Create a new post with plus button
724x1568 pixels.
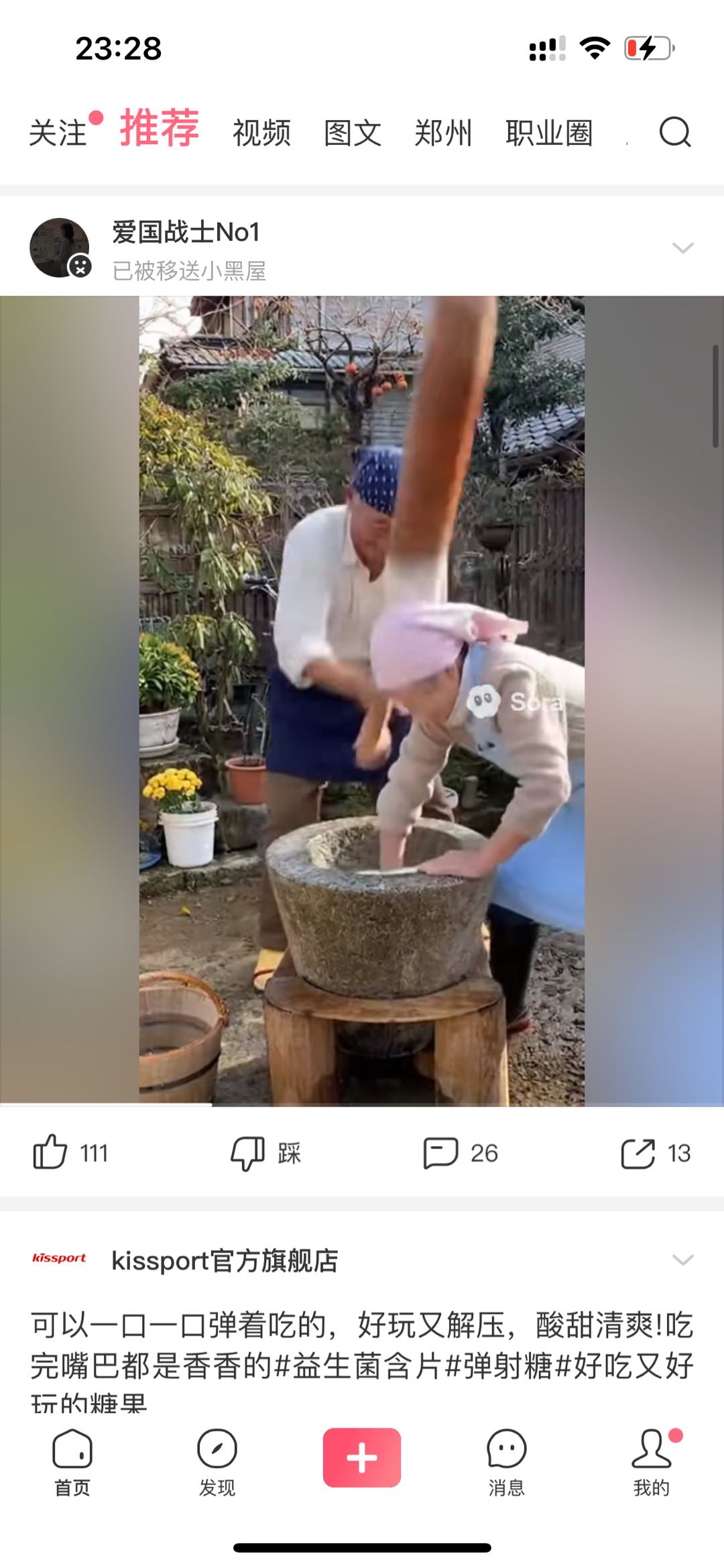tap(362, 1457)
